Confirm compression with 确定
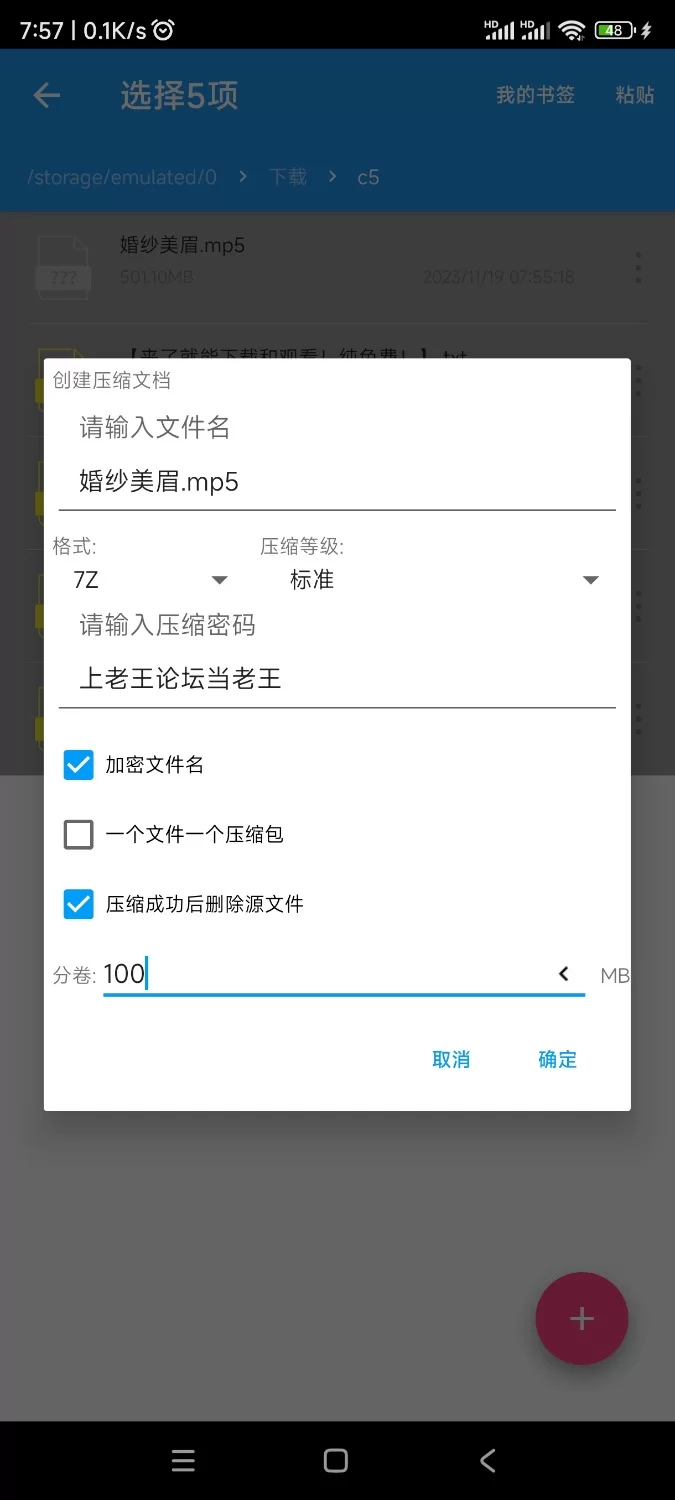675x1500 pixels. pyautogui.click(x=557, y=1060)
